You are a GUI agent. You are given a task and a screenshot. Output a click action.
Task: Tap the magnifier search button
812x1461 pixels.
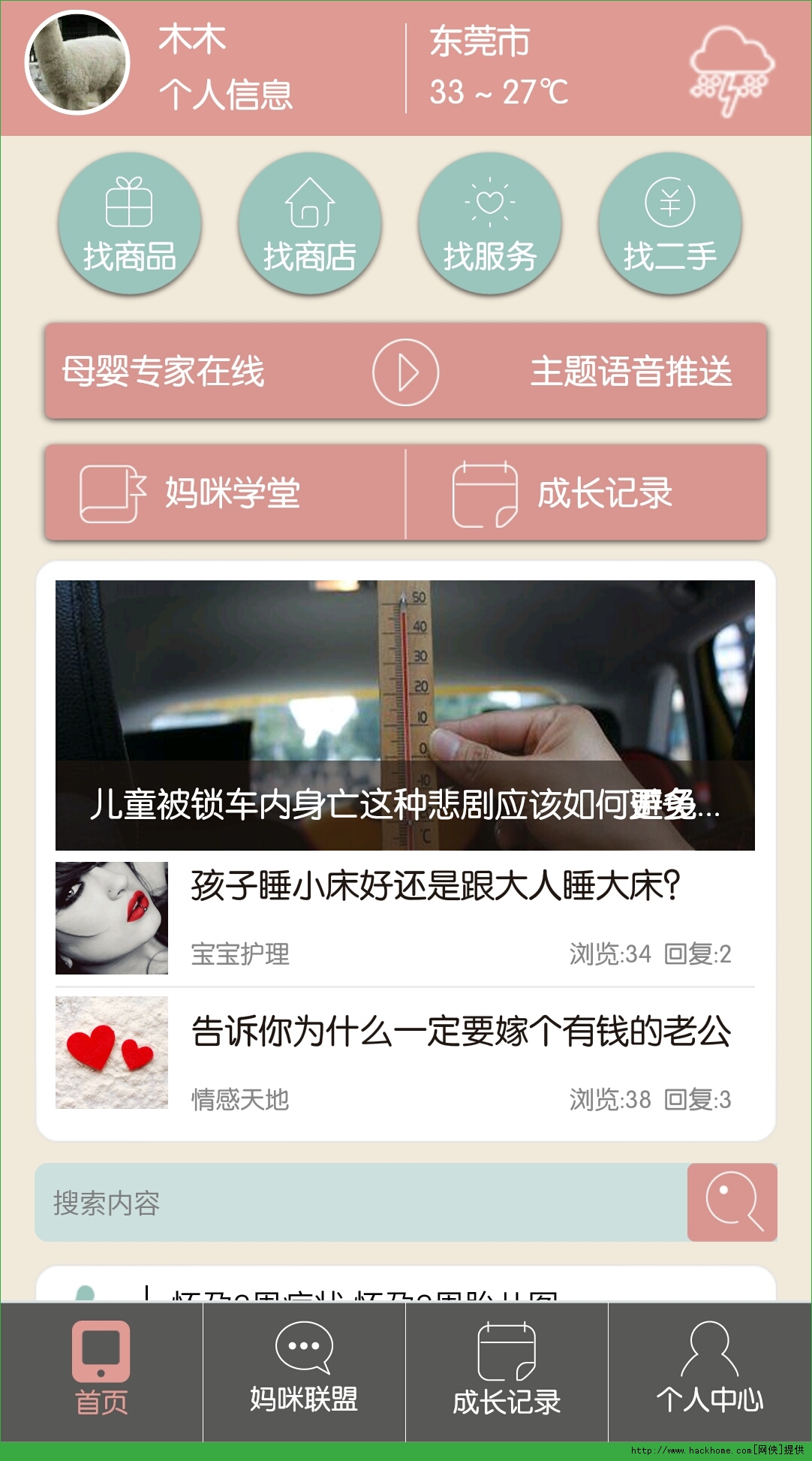click(732, 1203)
